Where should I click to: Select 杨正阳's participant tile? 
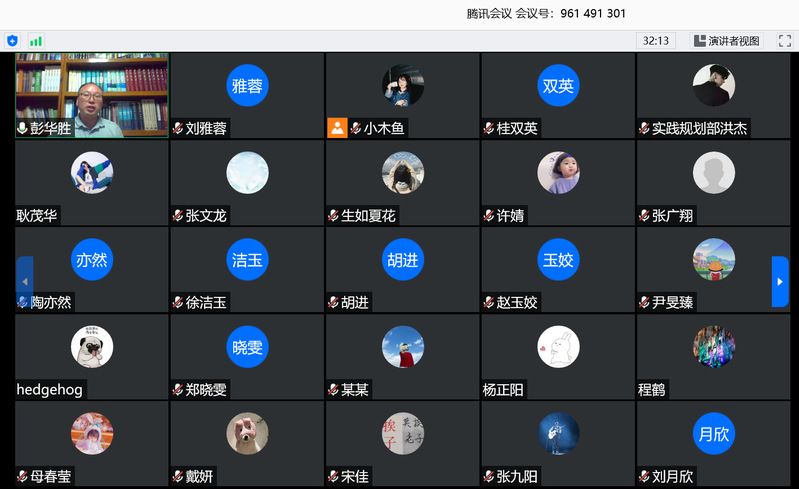pyautogui.click(x=558, y=356)
